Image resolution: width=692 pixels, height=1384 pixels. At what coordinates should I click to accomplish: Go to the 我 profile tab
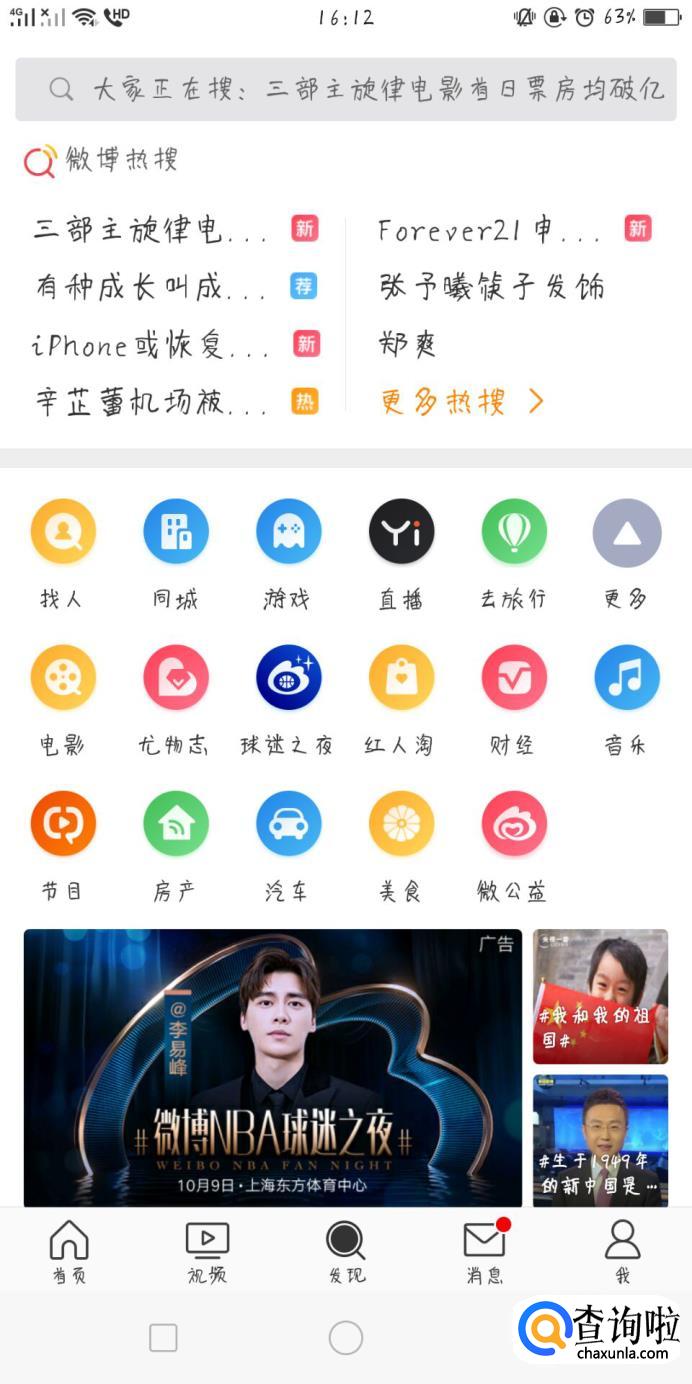coord(622,1250)
